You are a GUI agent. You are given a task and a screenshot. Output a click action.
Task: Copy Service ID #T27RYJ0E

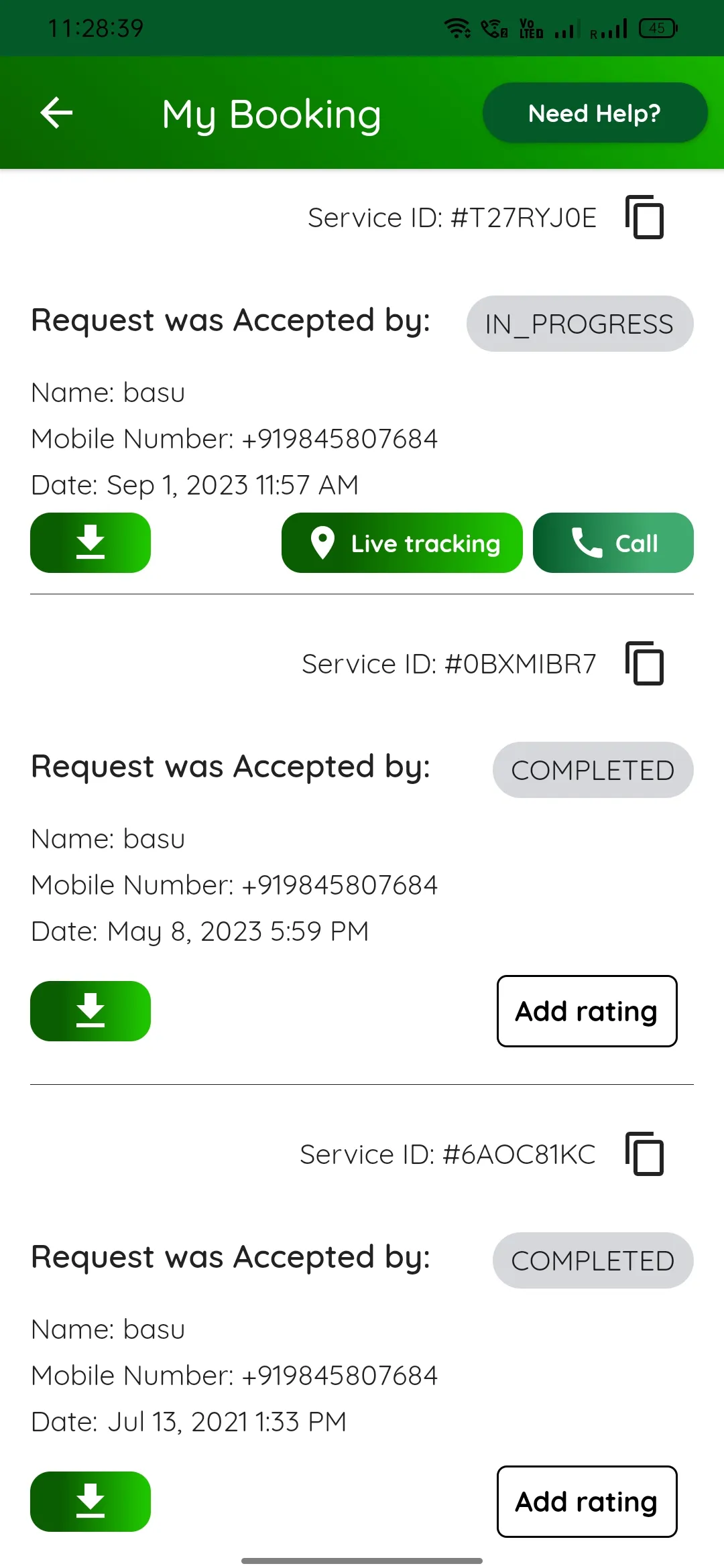[643, 218]
